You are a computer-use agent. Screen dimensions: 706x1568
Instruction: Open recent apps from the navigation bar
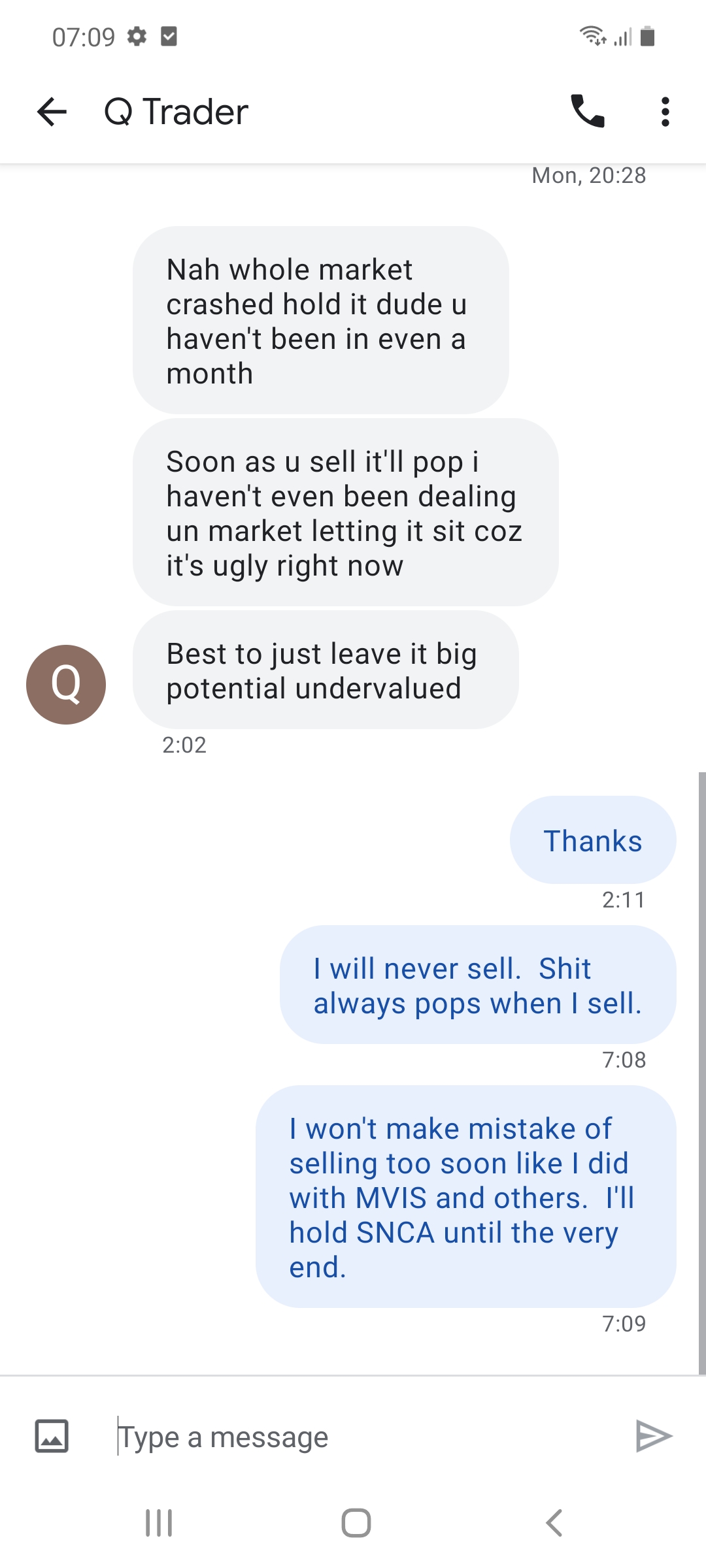[159, 1523]
